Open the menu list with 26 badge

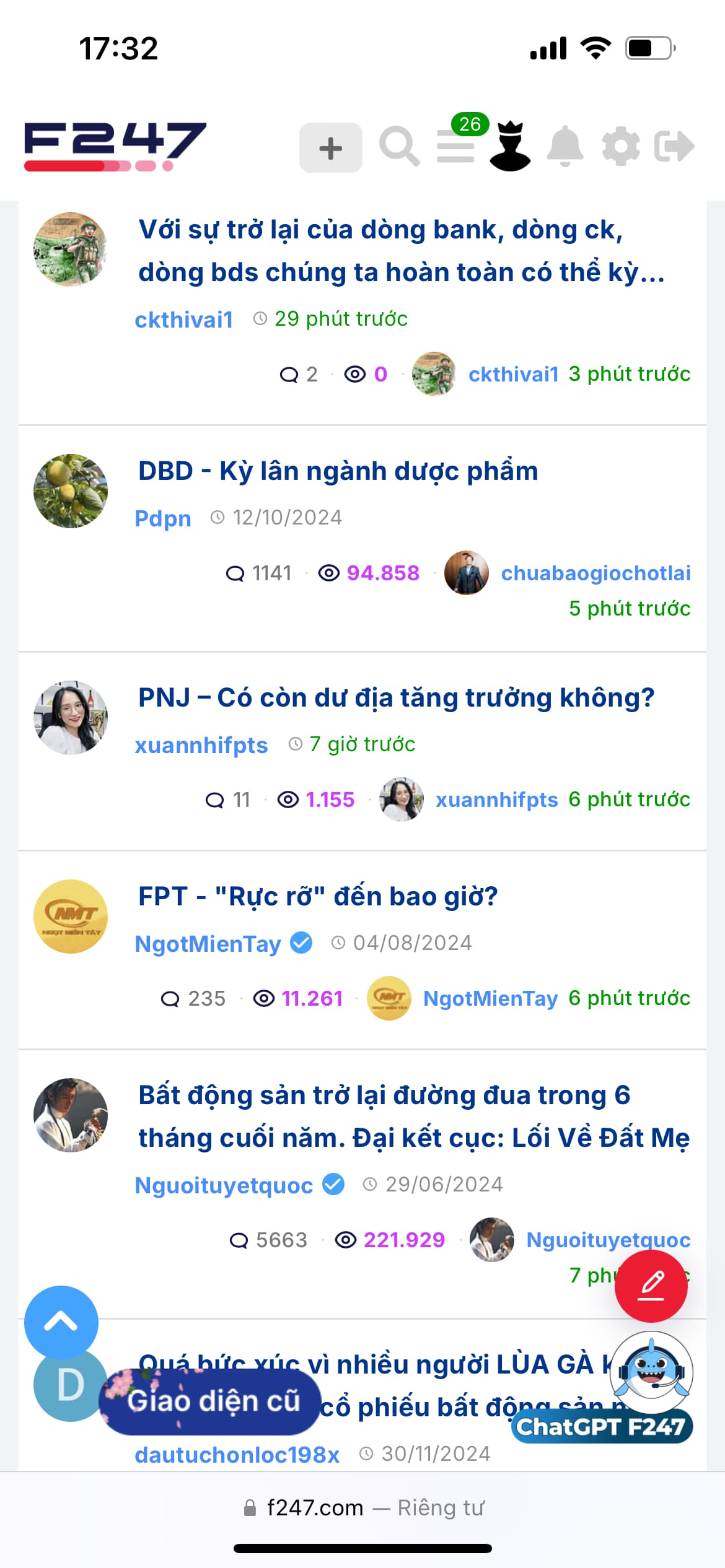click(456, 147)
